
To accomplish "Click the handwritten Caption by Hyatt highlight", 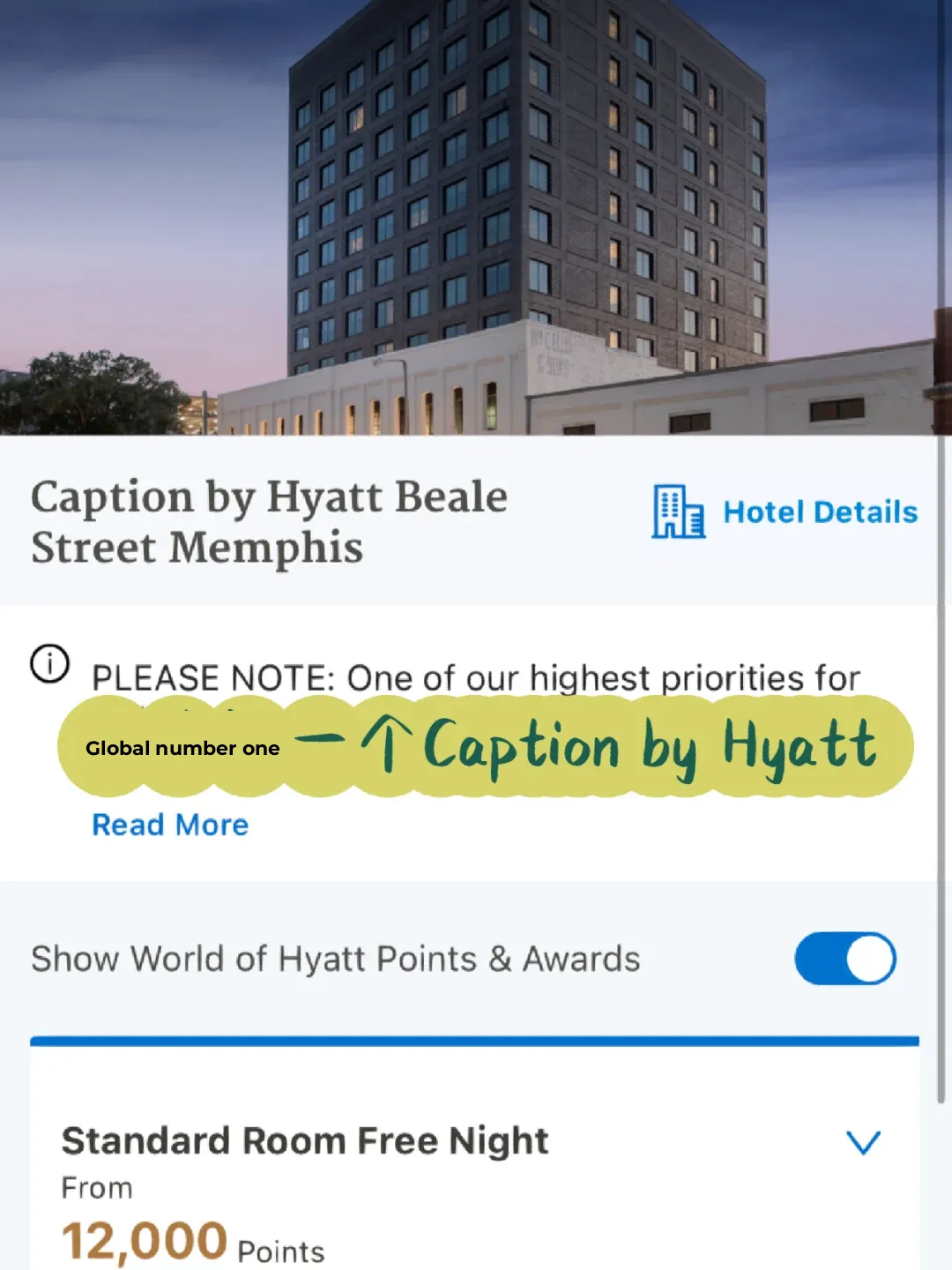I will 643,750.
